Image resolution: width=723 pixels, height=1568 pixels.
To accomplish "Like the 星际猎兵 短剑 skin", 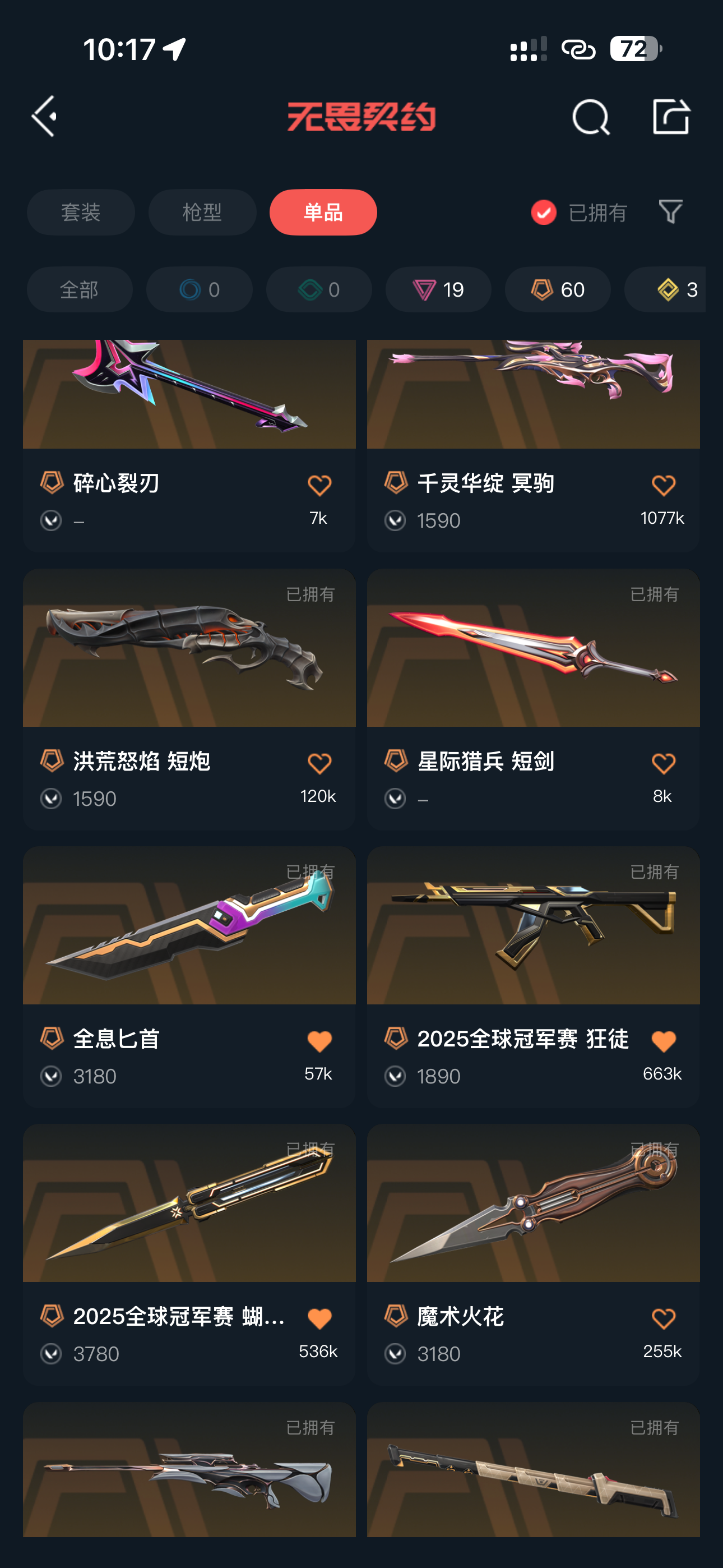I will pyautogui.click(x=662, y=763).
